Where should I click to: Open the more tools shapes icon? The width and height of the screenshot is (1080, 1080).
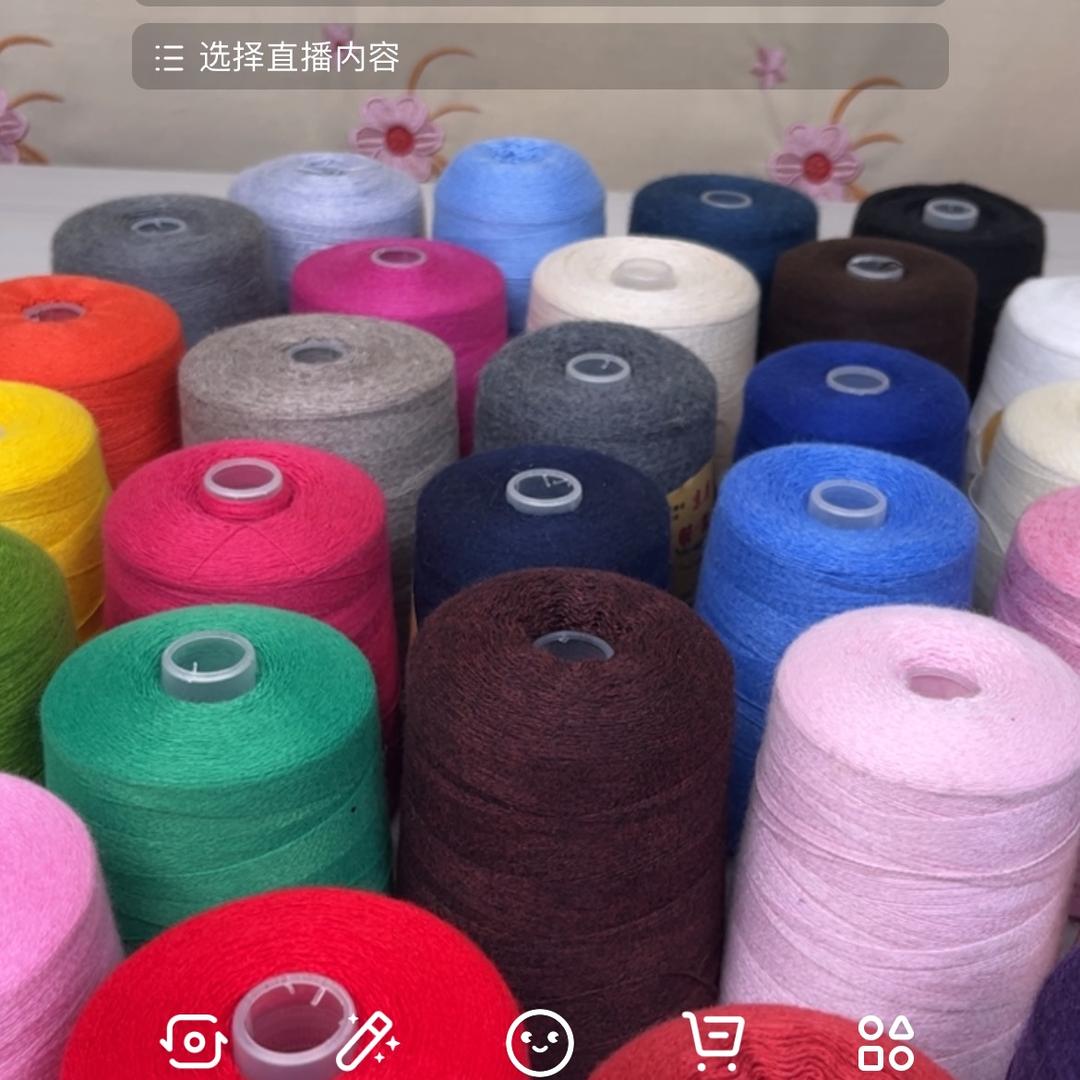[886, 1043]
